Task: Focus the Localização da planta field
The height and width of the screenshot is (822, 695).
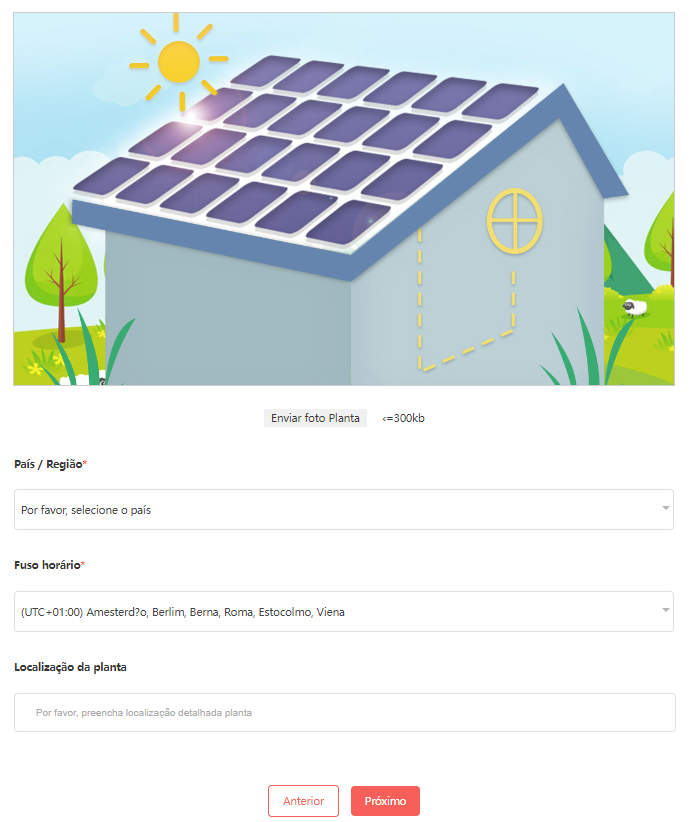Action: (344, 712)
